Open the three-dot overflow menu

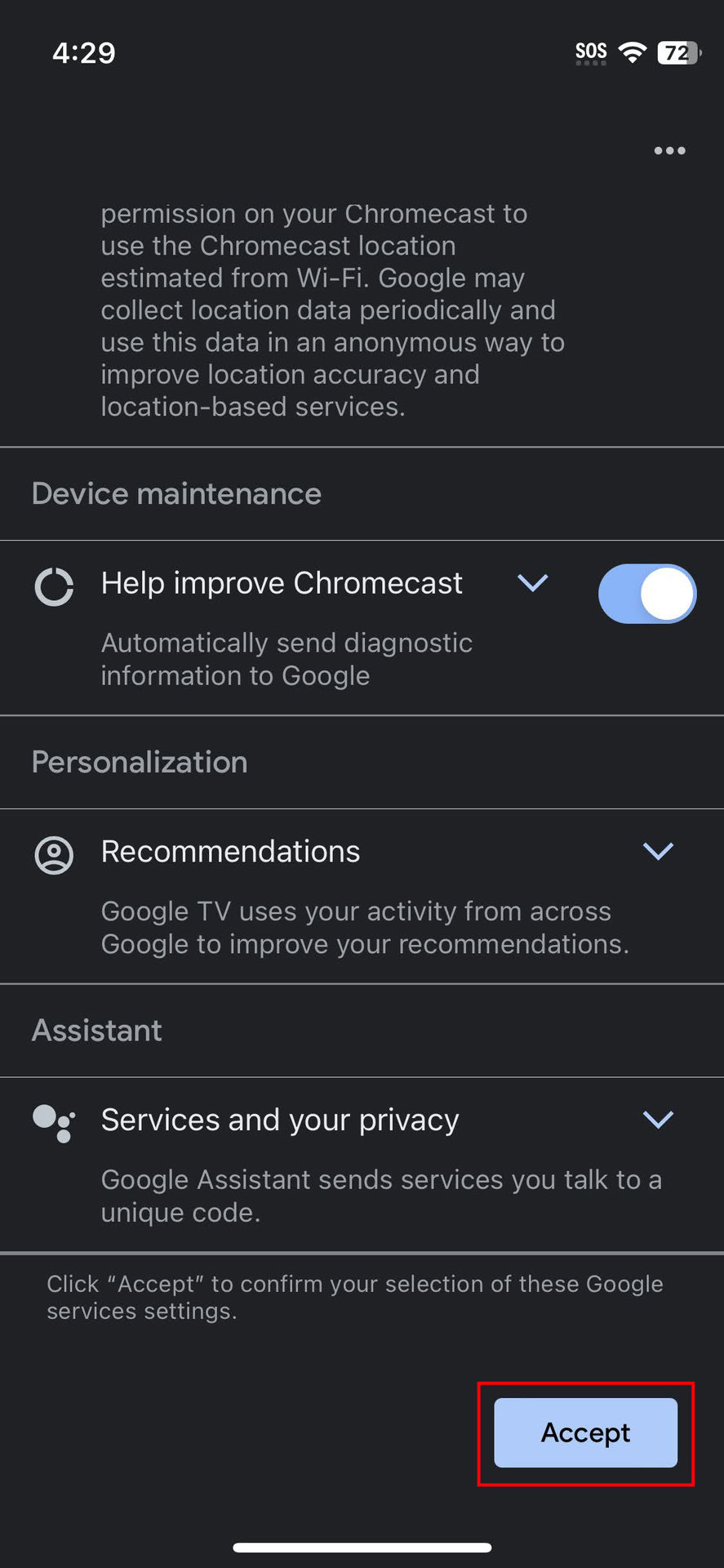[669, 150]
